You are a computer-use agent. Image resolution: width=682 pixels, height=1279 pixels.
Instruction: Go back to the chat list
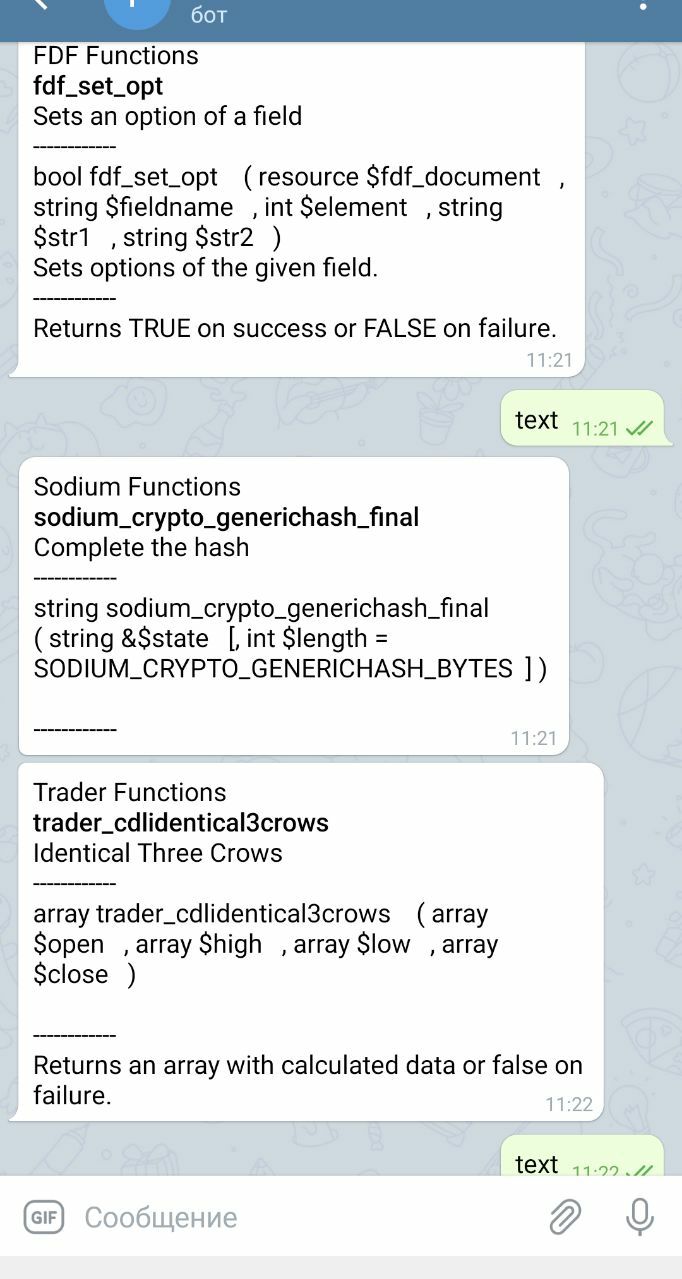(x=42, y=7)
